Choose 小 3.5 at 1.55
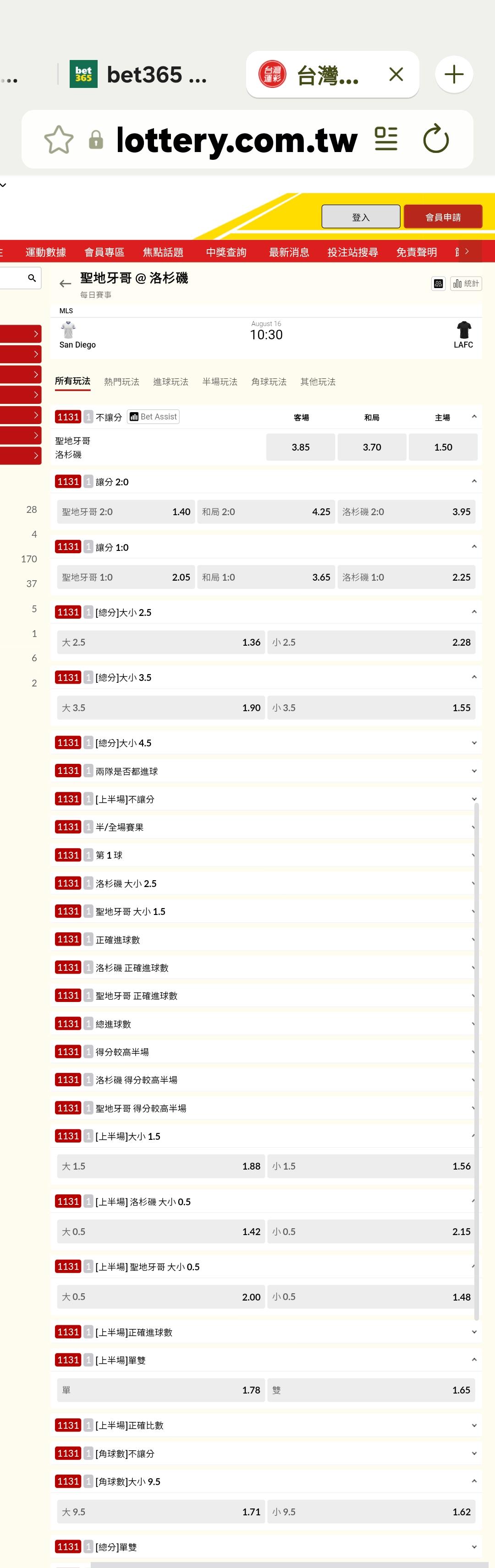 pyautogui.click(x=371, y=708)
